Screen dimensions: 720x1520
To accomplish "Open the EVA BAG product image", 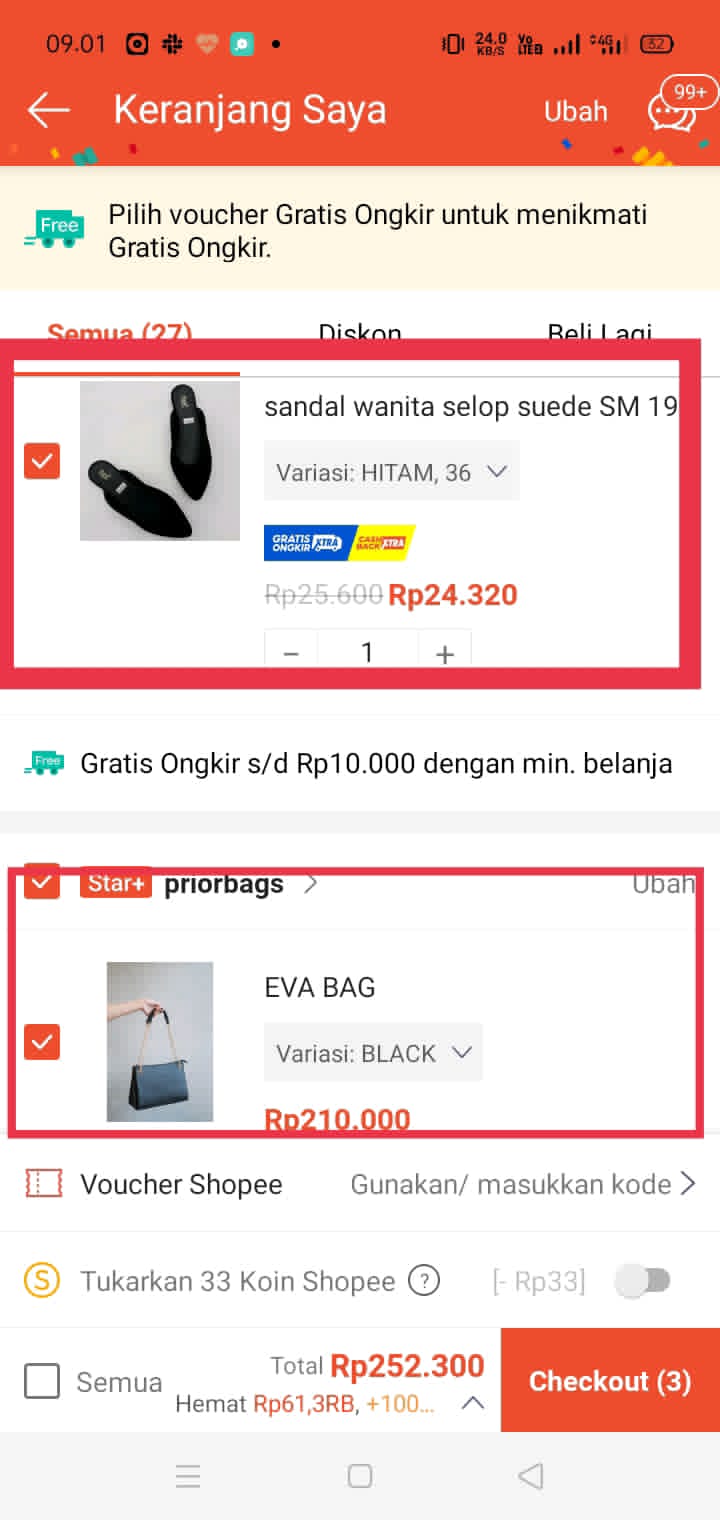I will 160,1042.
